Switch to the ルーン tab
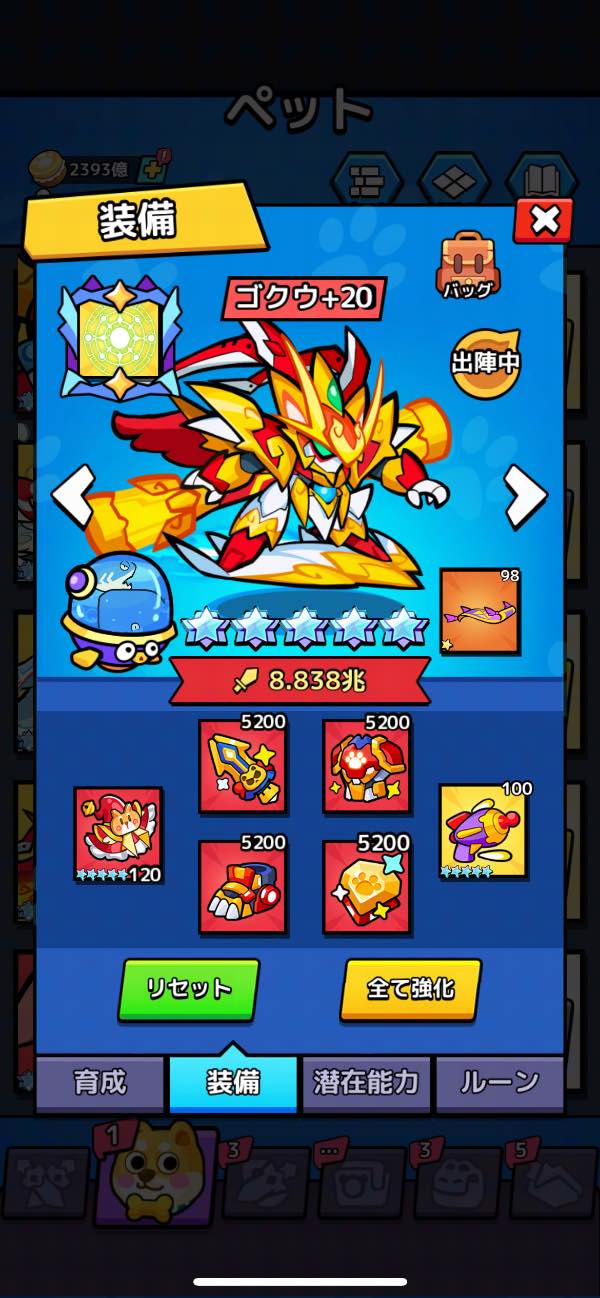This screenshot has height=1298, width=600. point(499,1082)
